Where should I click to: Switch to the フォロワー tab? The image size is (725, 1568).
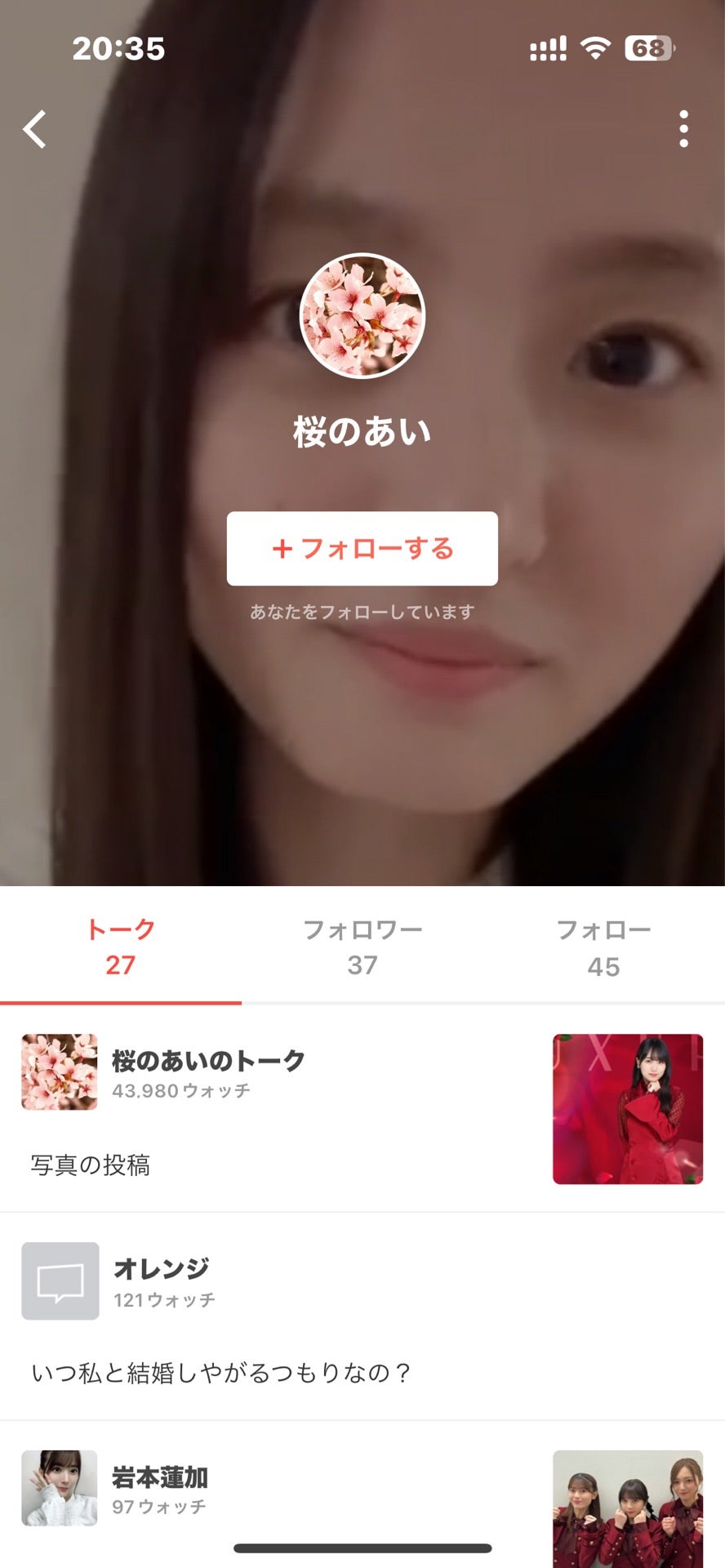coord(362,947)
